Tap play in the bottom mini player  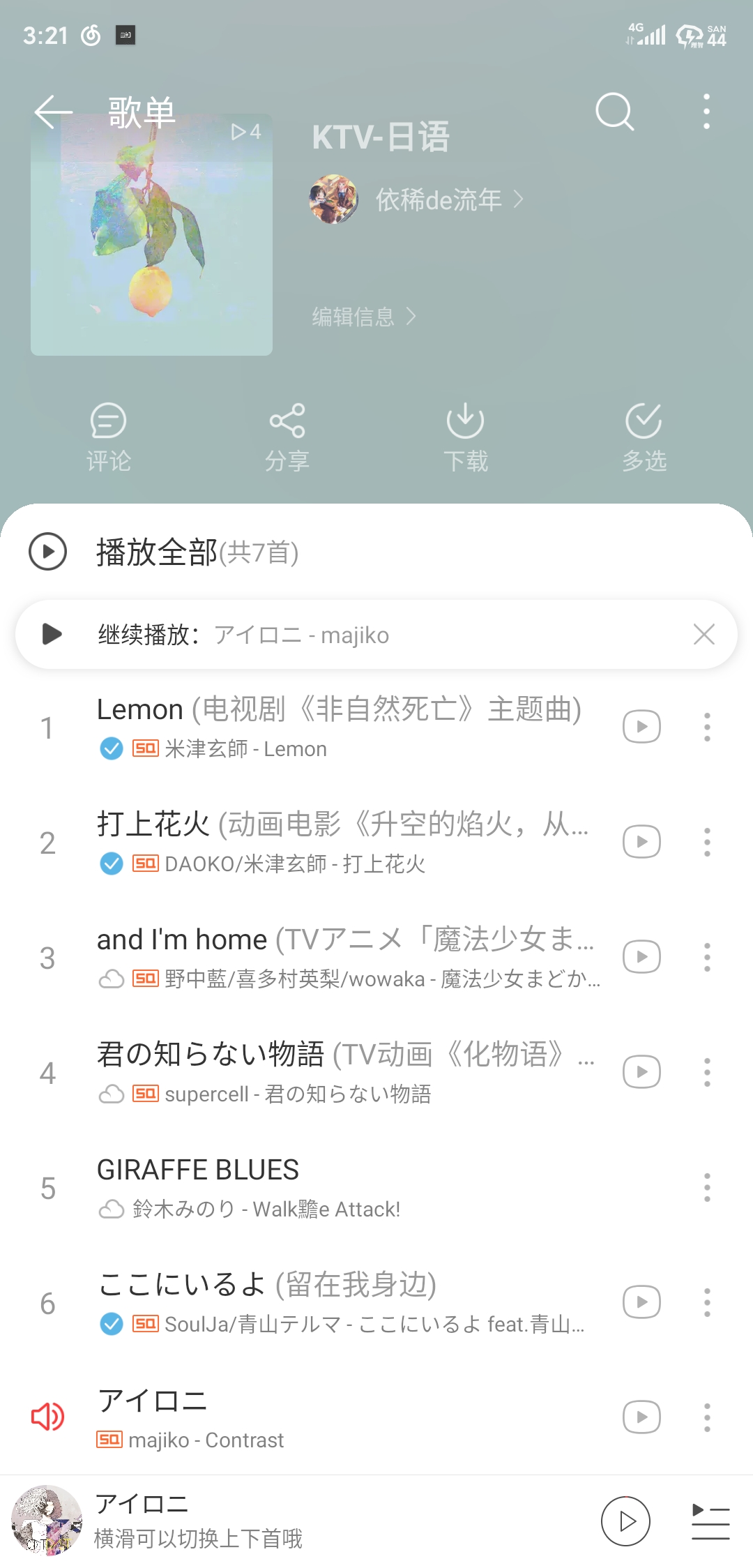click(x=625, y=1521)
